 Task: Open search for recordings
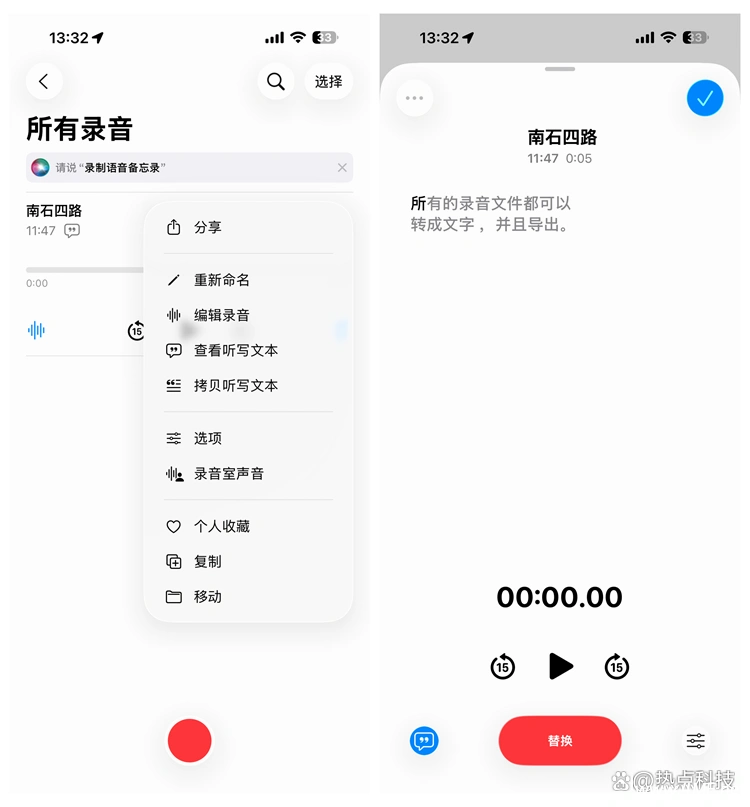click(276, 82)
